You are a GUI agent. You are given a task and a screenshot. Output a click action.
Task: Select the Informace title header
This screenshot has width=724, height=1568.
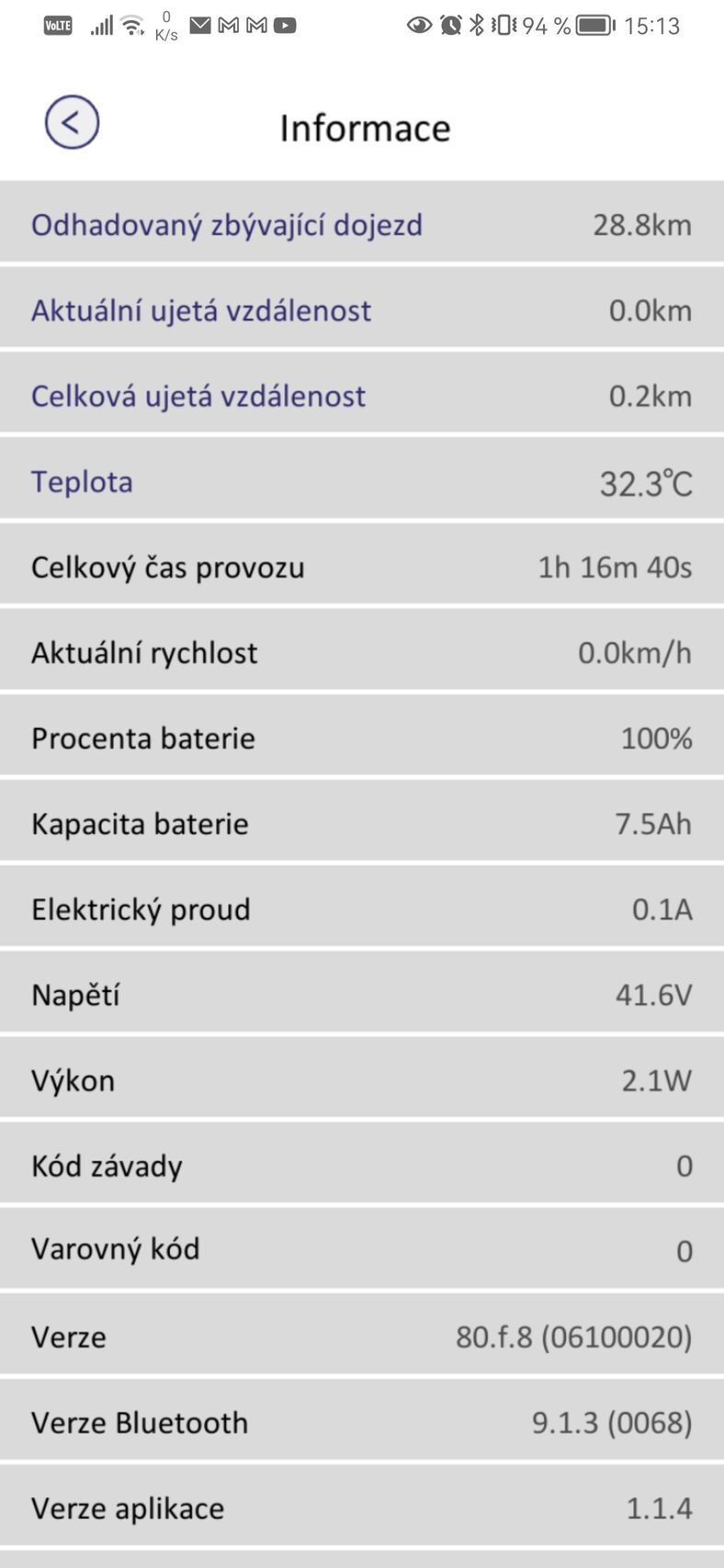pos(365,128)
